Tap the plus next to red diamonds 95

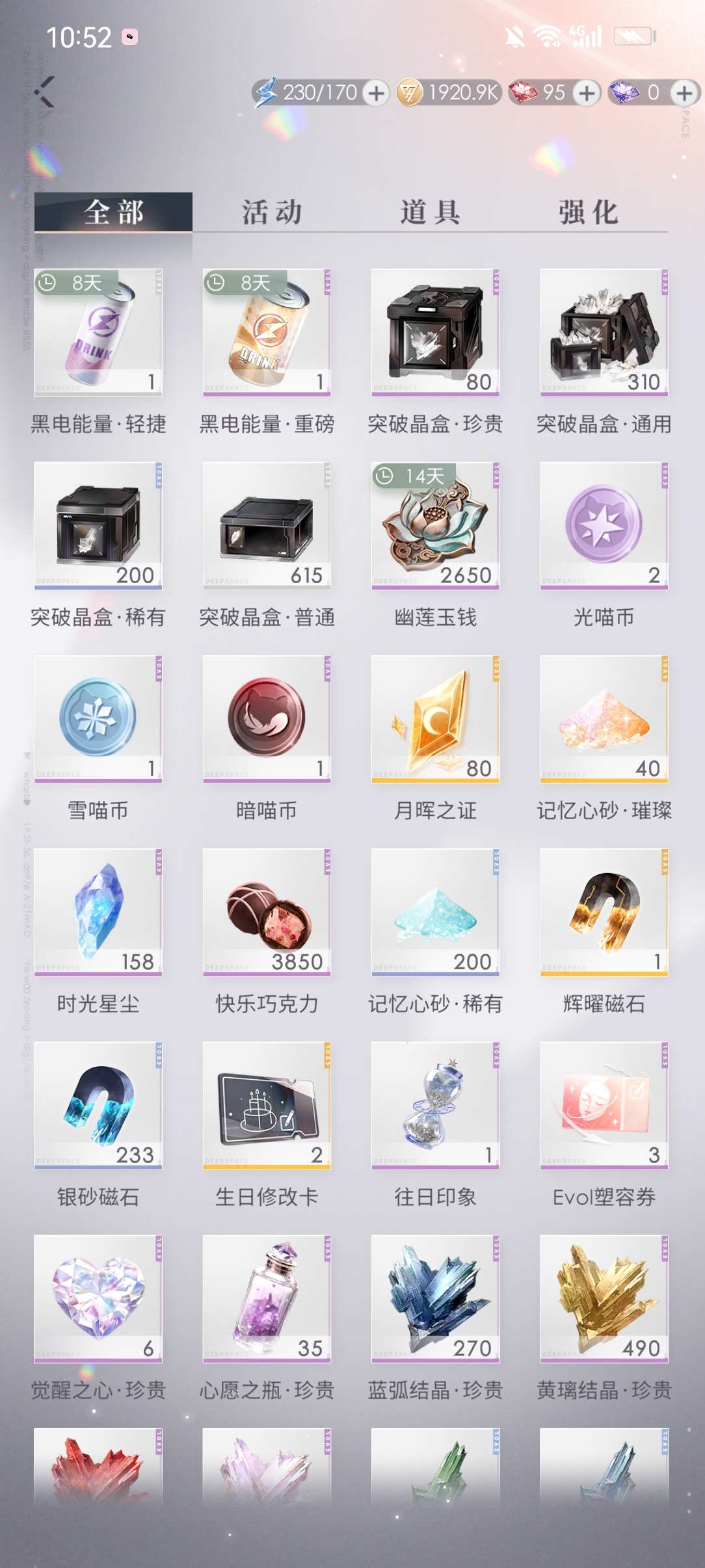587,93
